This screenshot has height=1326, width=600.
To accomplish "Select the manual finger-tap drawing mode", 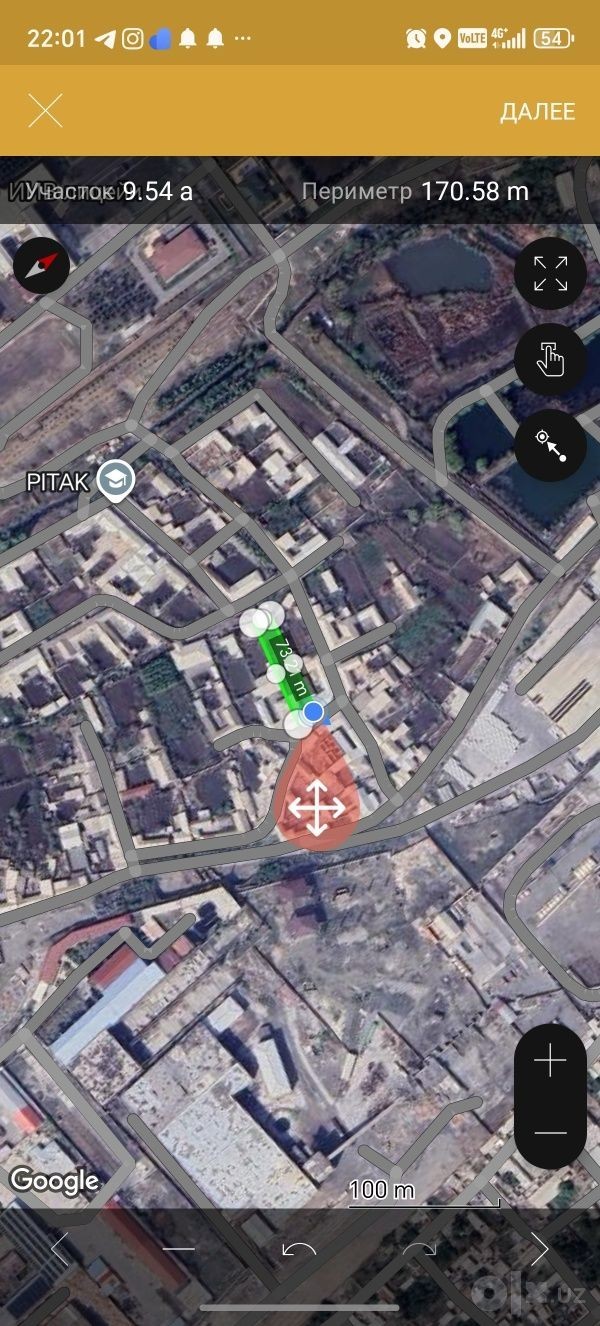I will 550,359.
